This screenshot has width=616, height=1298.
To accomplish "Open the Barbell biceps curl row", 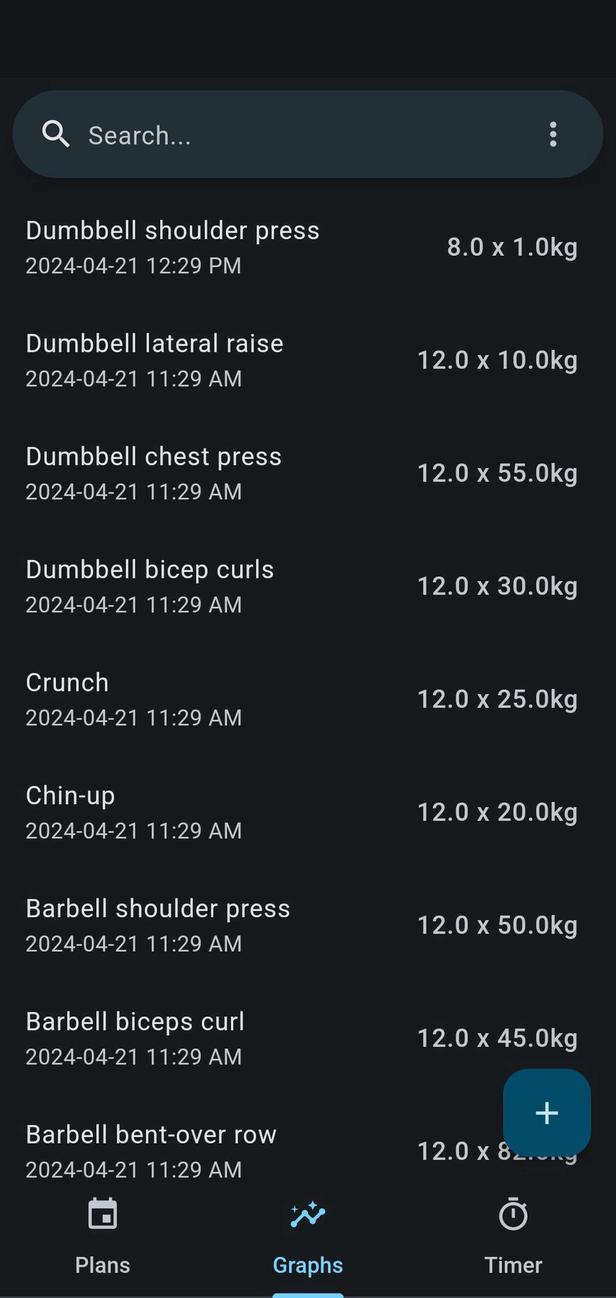I will [300, 1038].
